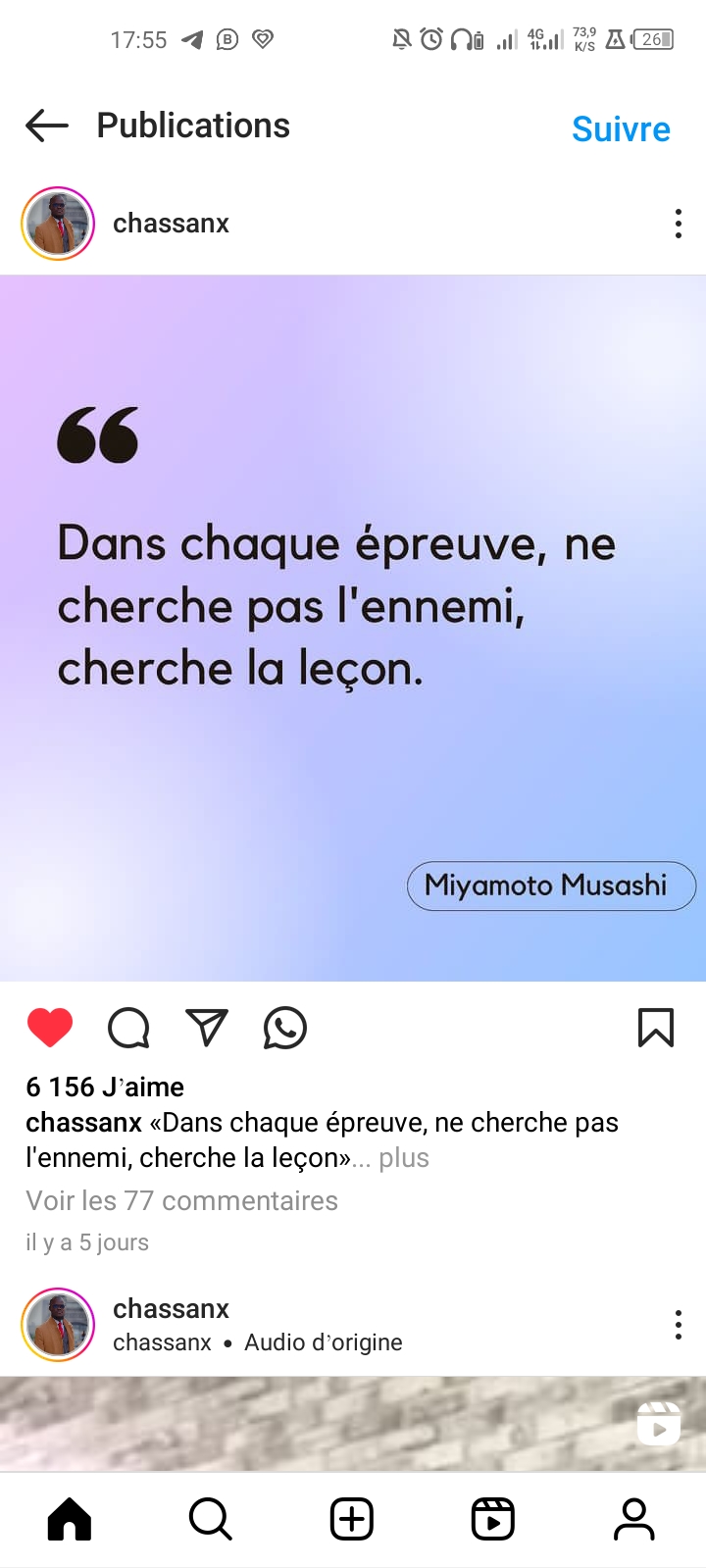The image size is (706, 1568).
Task: Create a new post with the plus tab
Action: (352, 1520)
